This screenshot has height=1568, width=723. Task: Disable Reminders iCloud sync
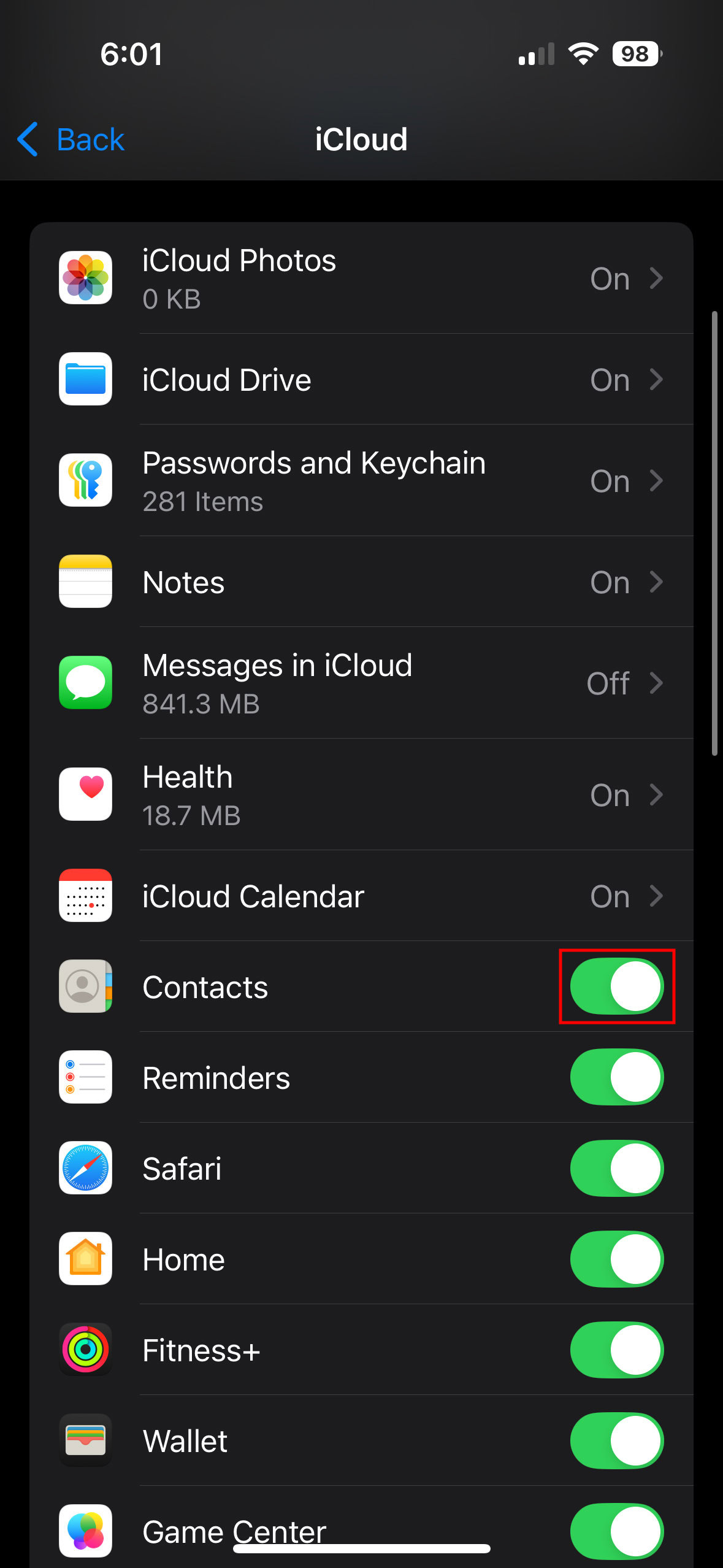(x=616, y=1077)
